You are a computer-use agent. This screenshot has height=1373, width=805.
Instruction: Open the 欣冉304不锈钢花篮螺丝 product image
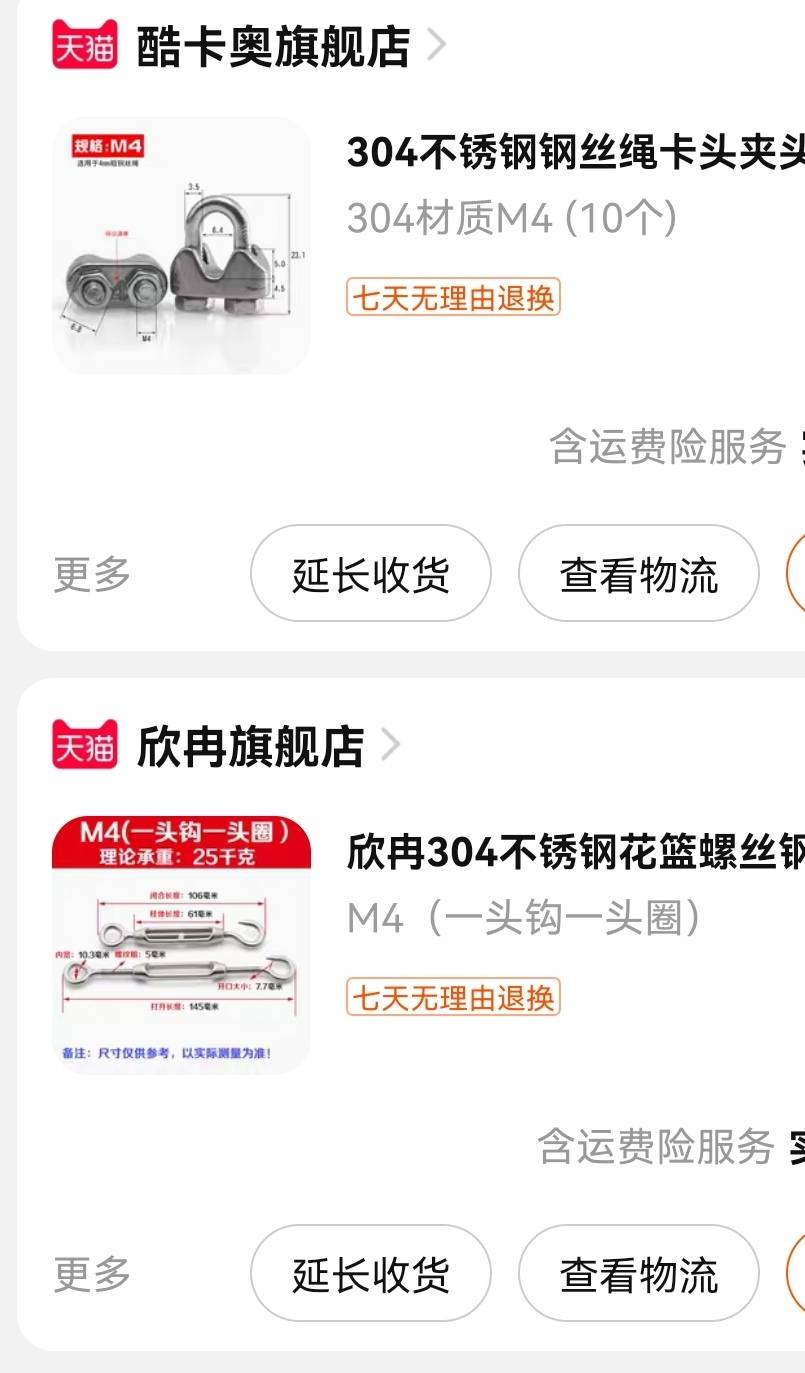click(x=181, y=945)
